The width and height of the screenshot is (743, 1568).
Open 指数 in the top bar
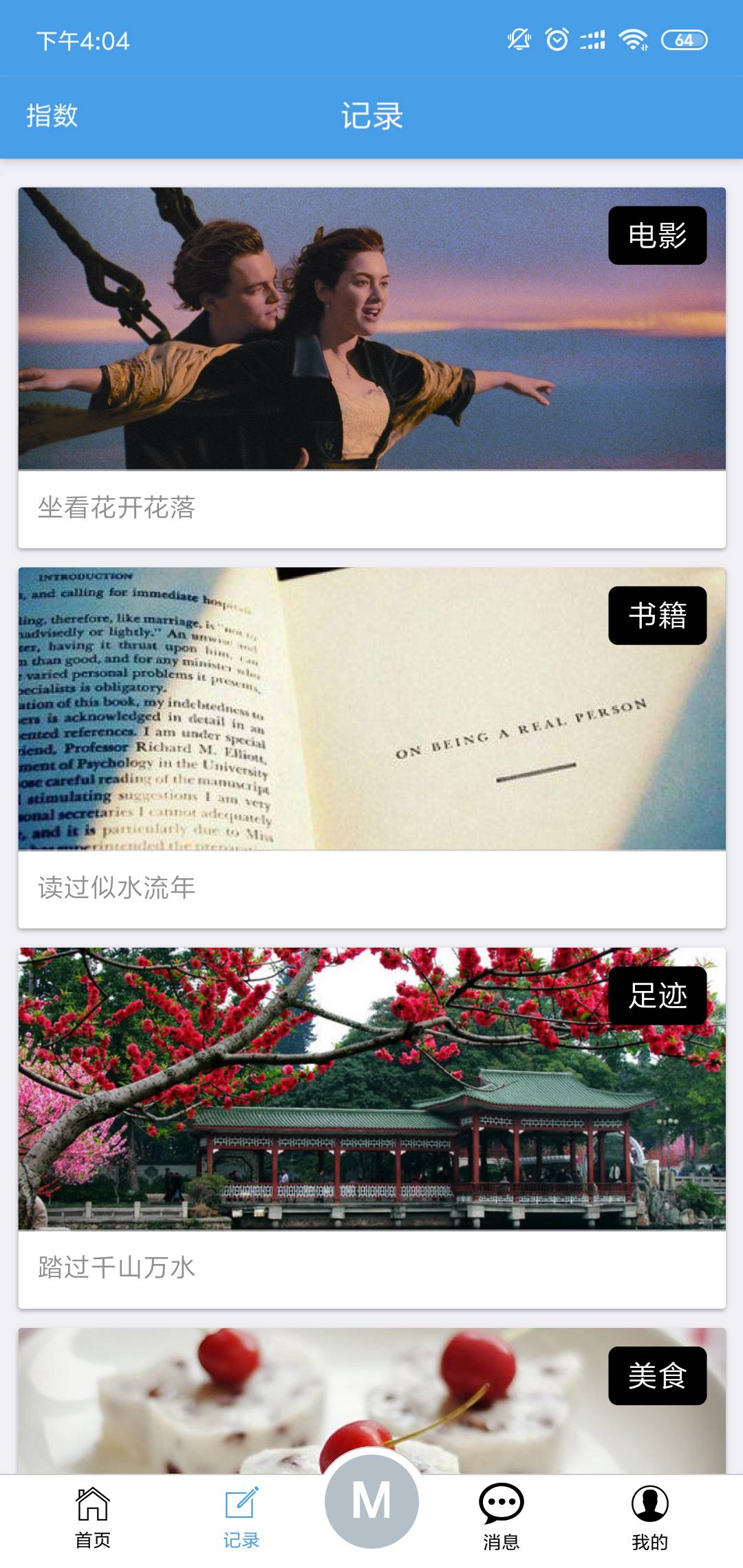click(x=52, y=116)
